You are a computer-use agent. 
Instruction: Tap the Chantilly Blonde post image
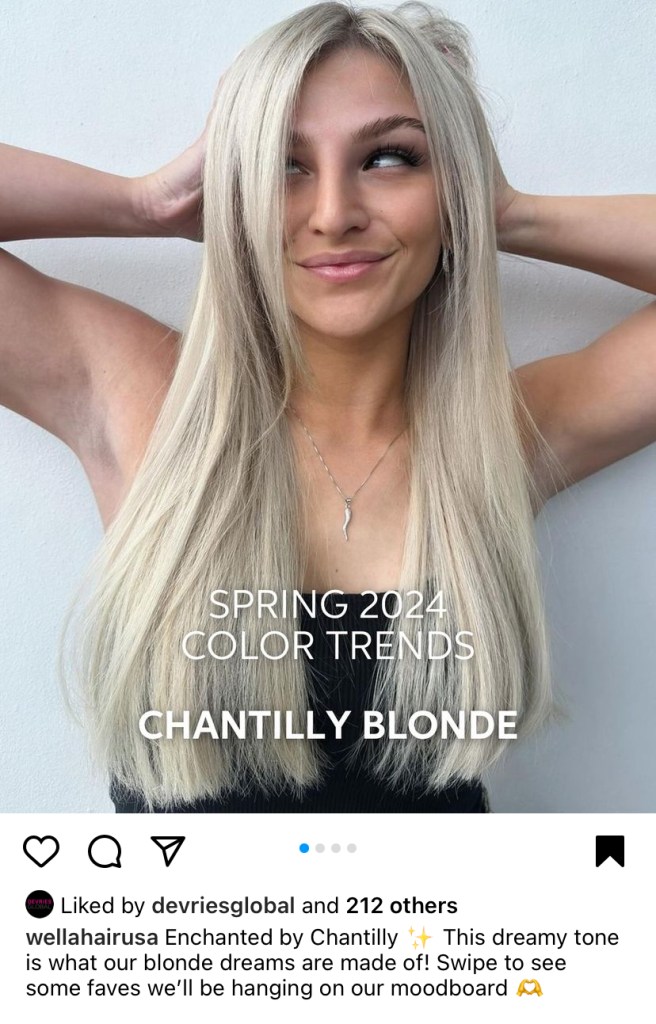tap(328, 400)
